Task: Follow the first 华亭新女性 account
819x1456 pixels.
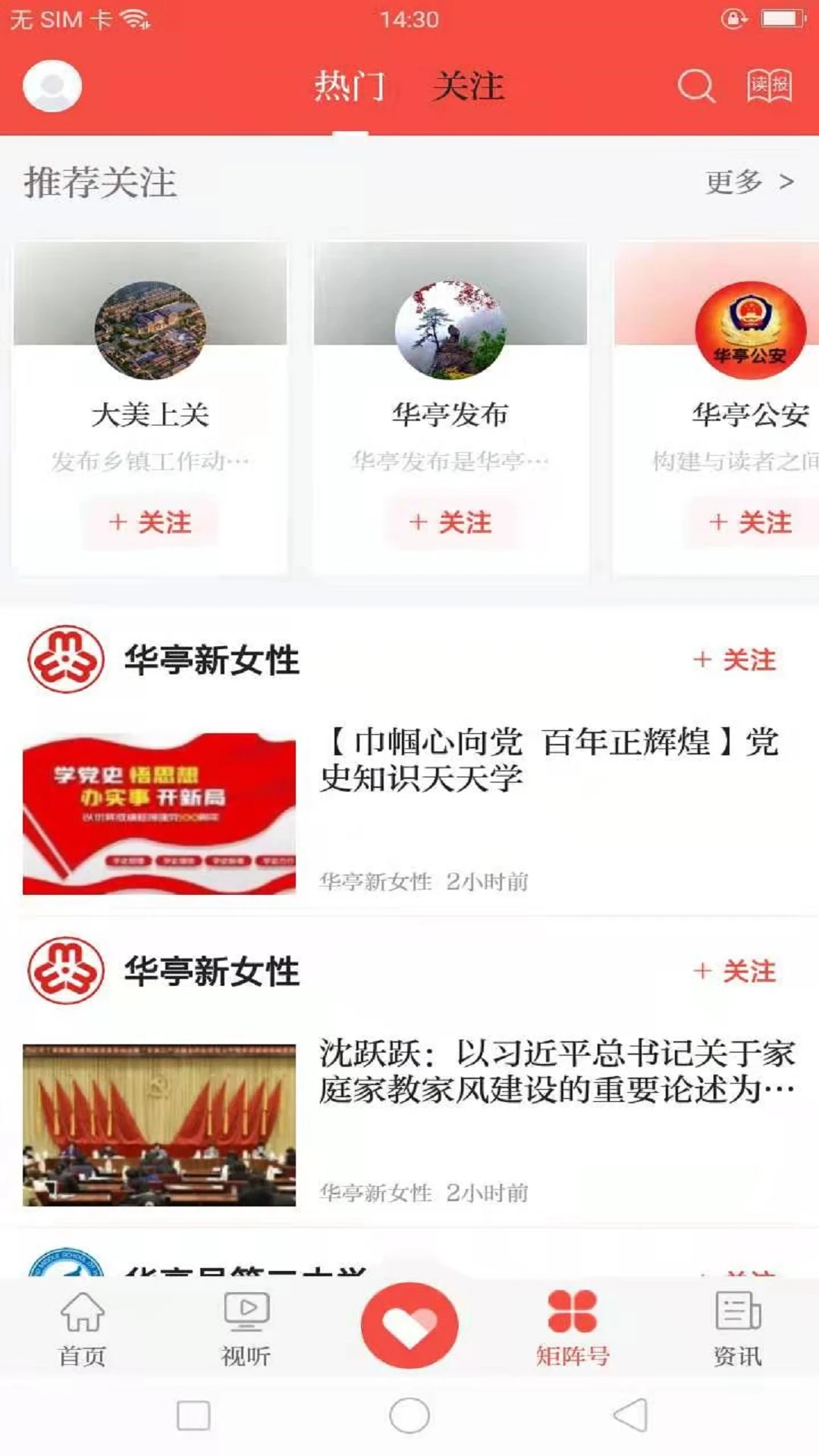Action: point(735,661)
